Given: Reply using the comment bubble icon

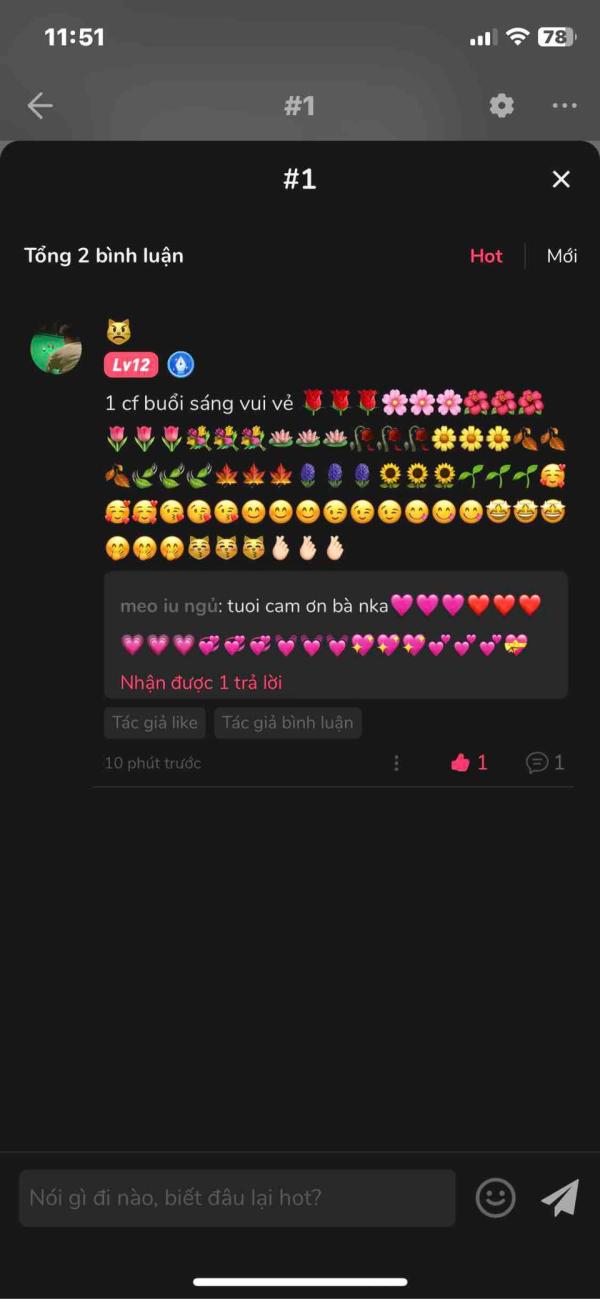Looking at the screenshot, I should 538,763.
